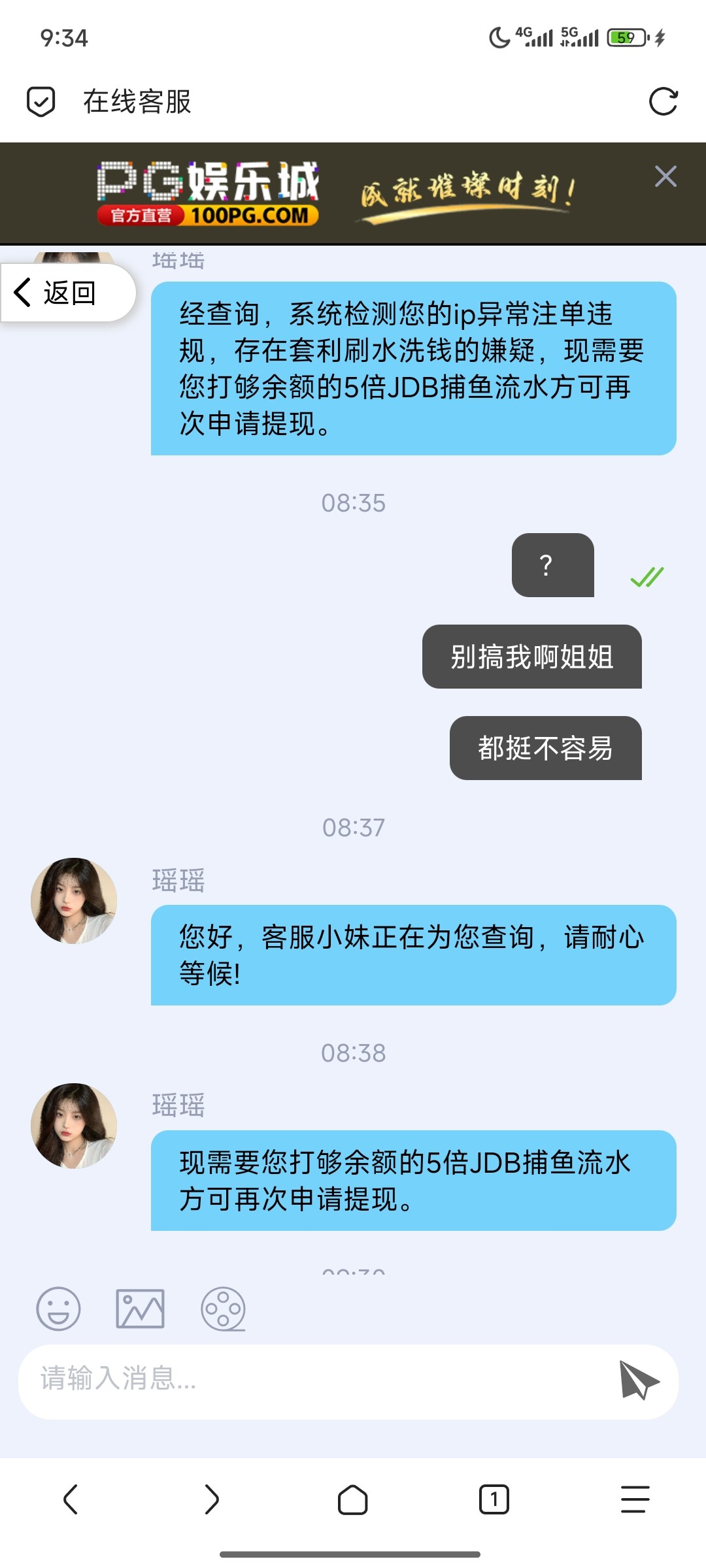Open the emoji picker
This screenshot has width=706, height=1568.
pos(58,1309)
